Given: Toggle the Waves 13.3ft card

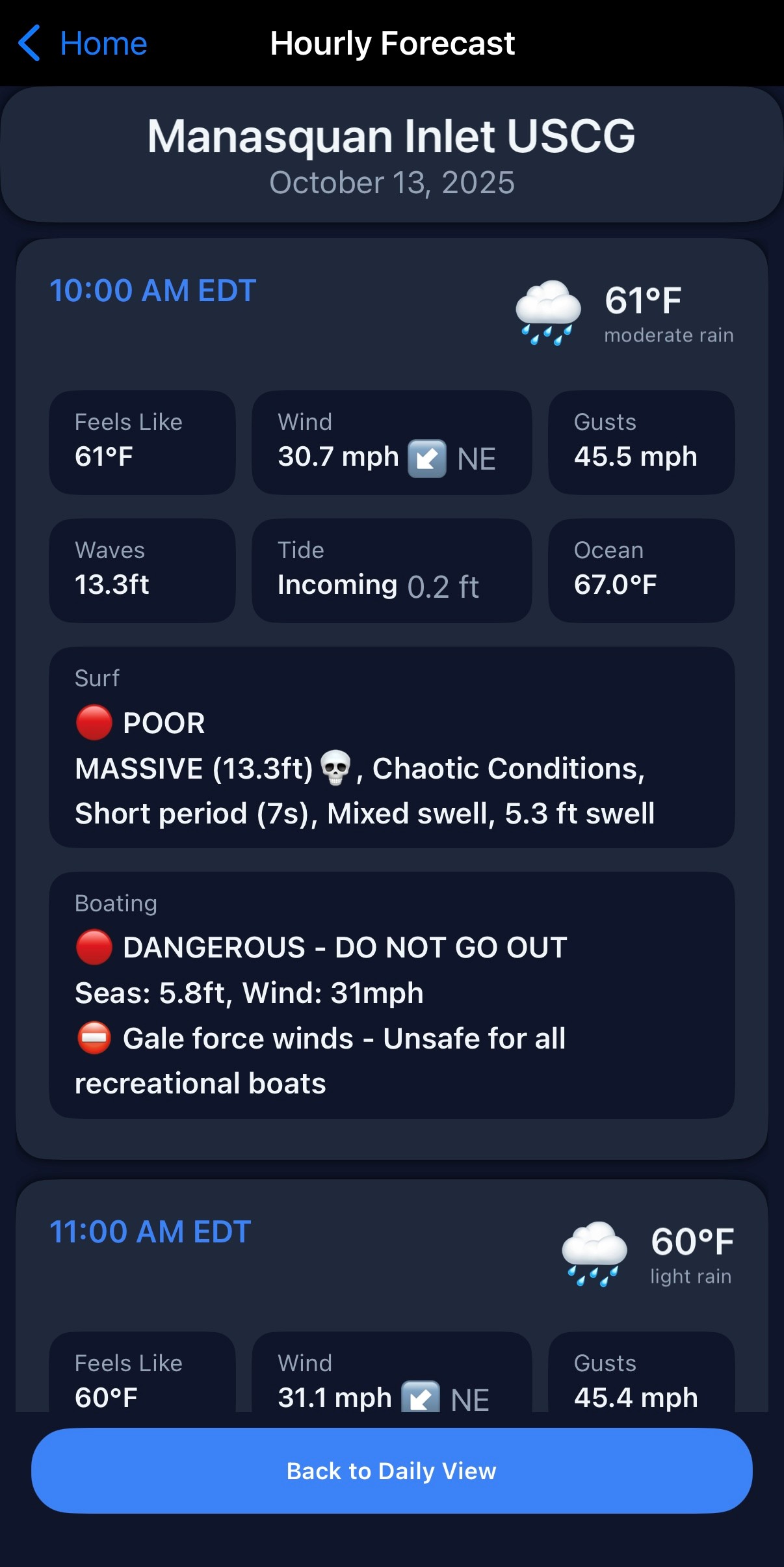Looking at the screenshot, I should tap(142, 571).
